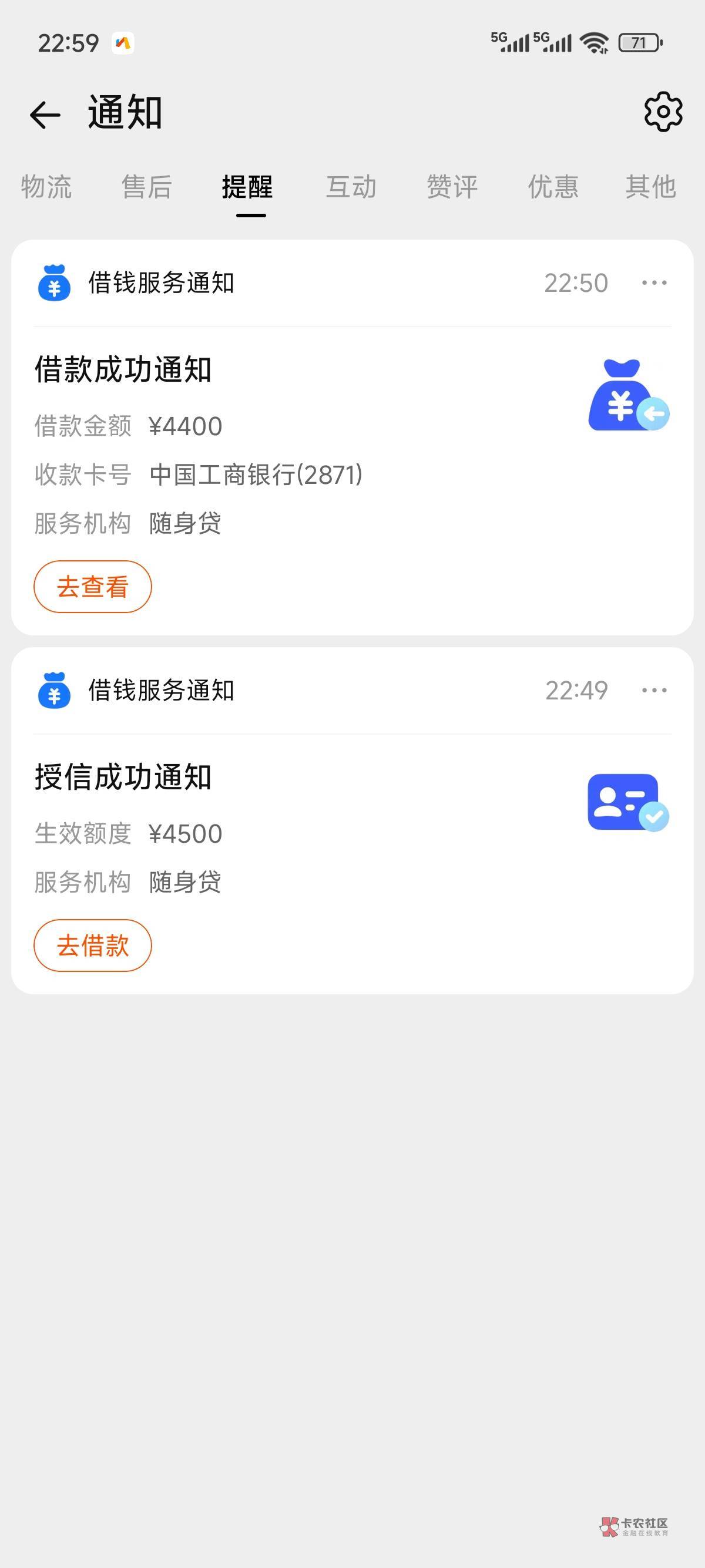Select the 提醒 tab

248,186
